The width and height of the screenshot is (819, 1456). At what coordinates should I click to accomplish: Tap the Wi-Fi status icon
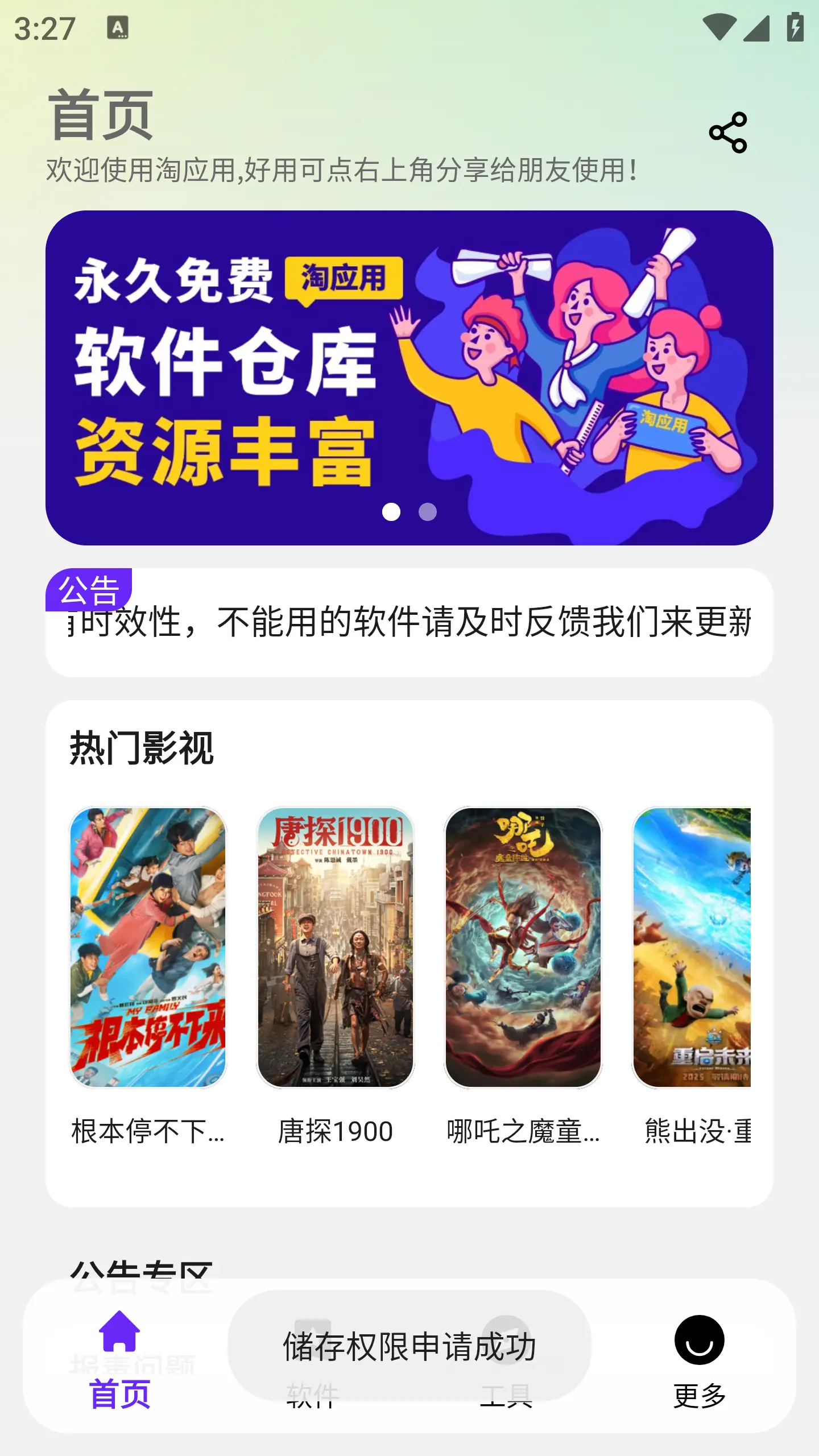pyautogui.click(x=719, y=26)
